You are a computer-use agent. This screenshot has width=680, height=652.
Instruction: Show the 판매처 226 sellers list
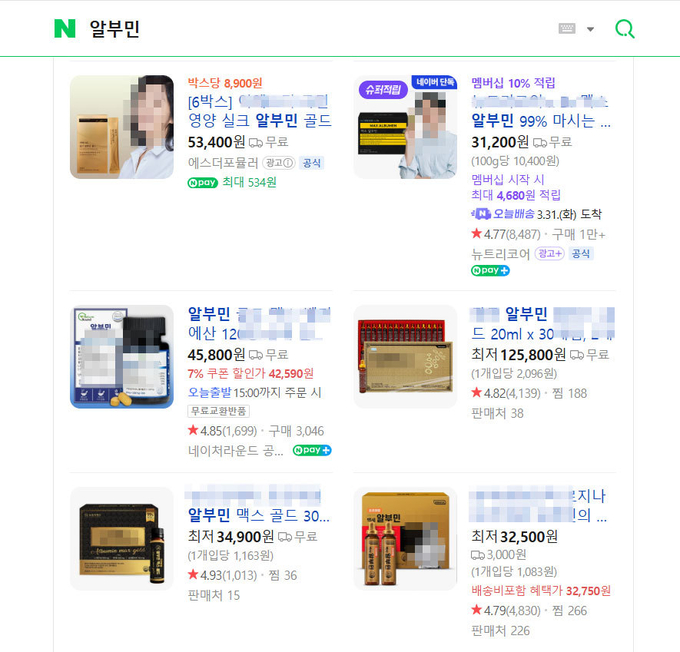point(500,630)
